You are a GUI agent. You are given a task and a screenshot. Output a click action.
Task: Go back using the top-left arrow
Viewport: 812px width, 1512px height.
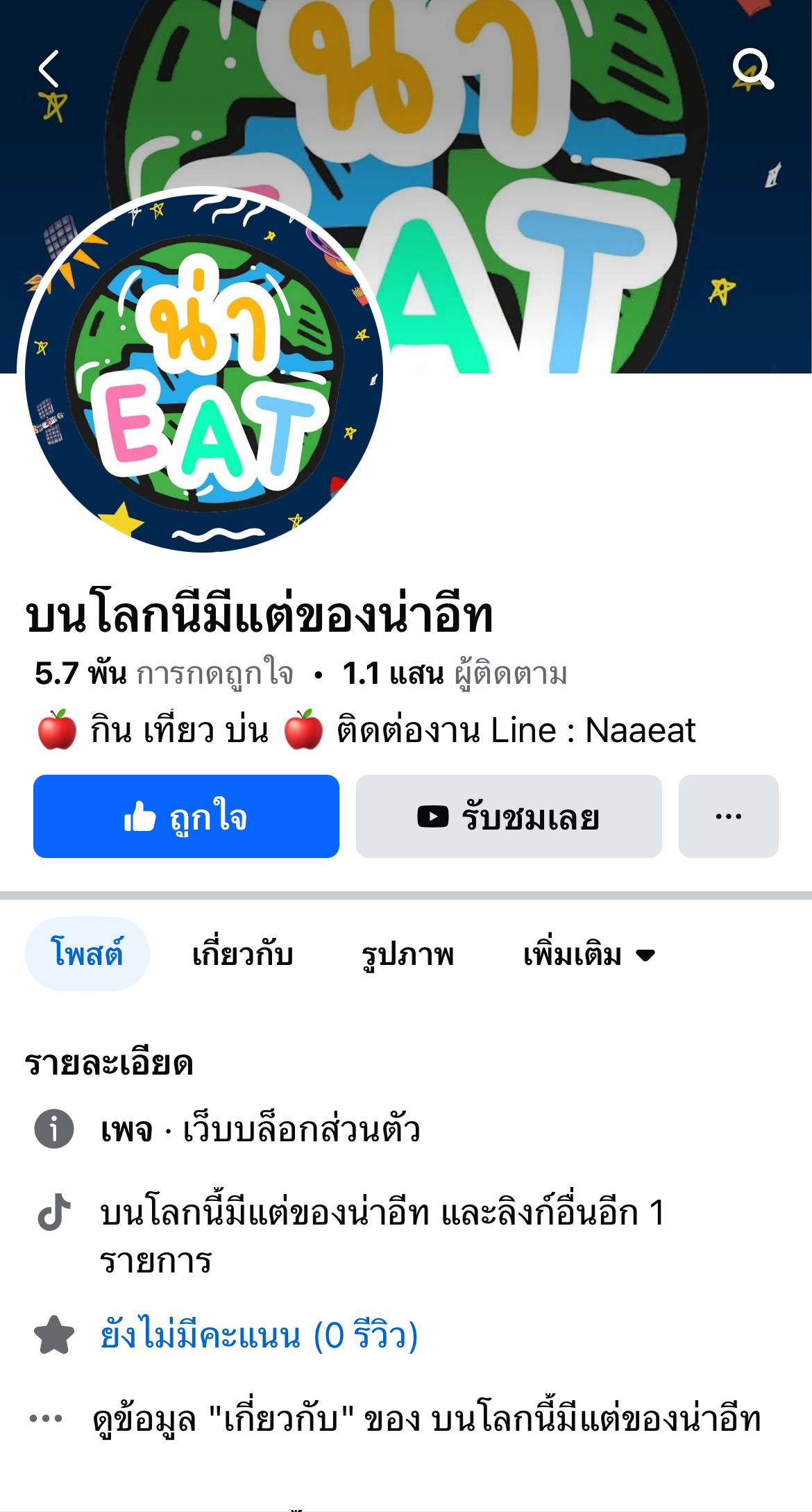coord(49,69)
